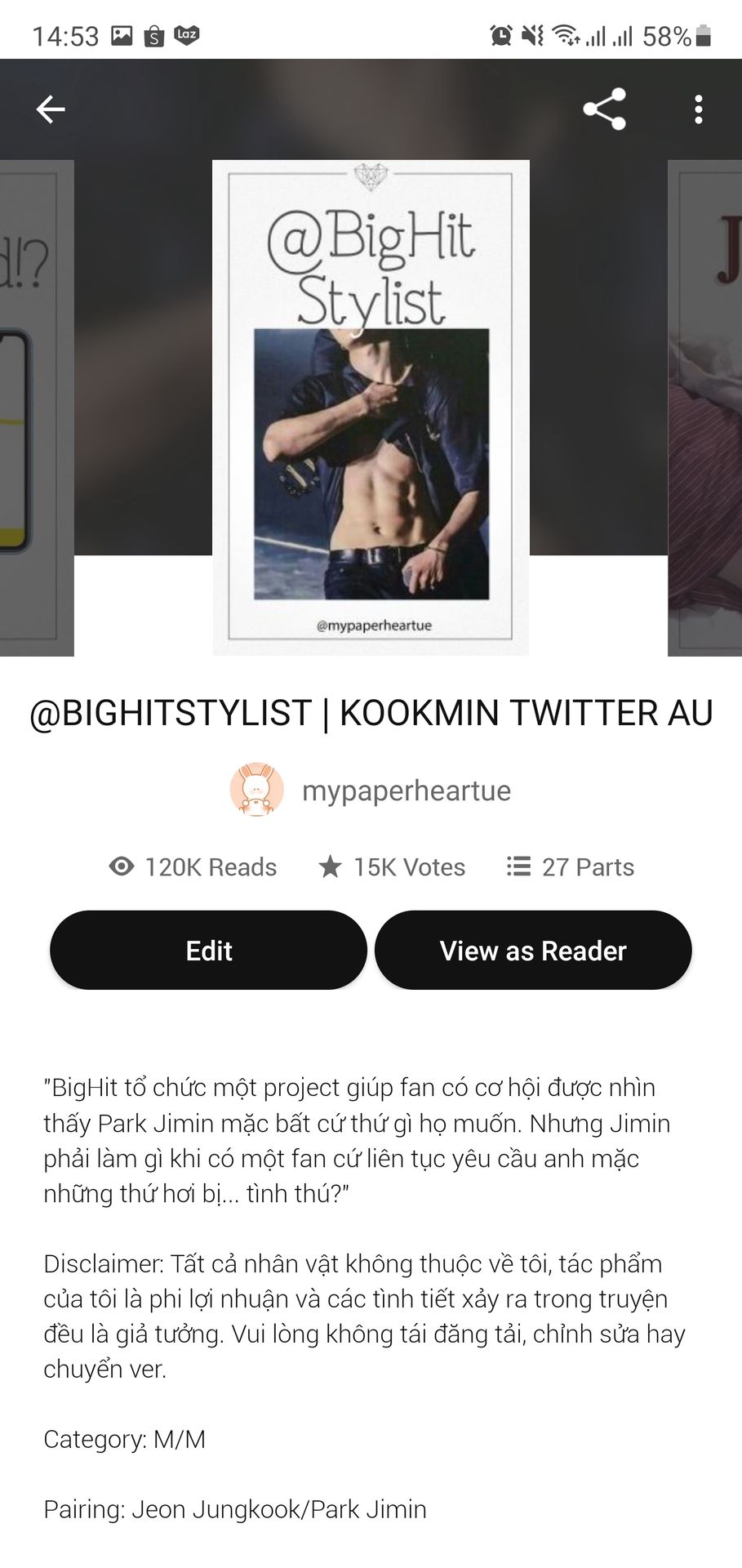Screen dimensions: 742x1568
Task: Select the next story cover on the right
Action: [705, 408]
